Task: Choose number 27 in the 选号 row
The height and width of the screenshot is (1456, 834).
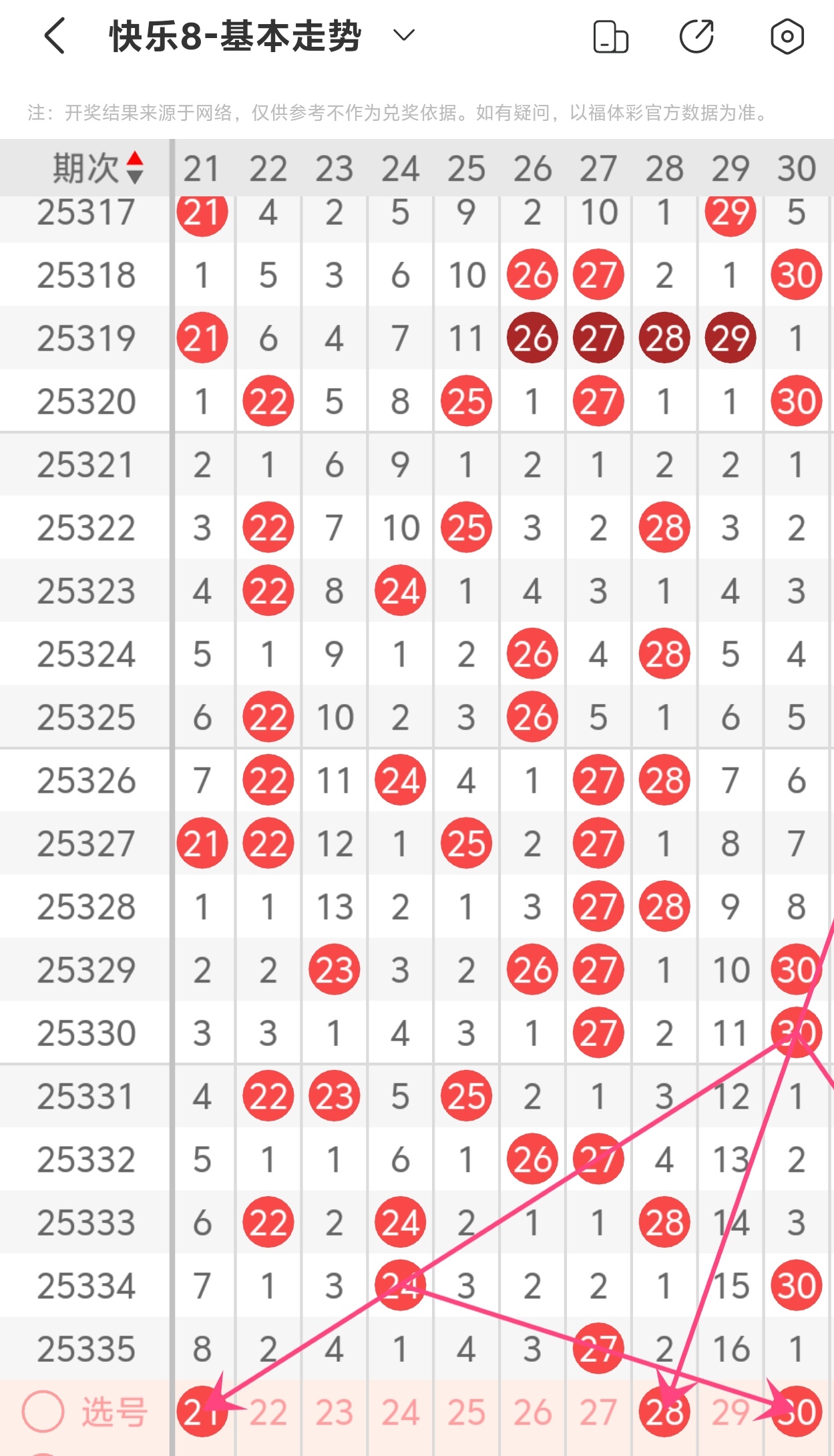Action: 598,1413
